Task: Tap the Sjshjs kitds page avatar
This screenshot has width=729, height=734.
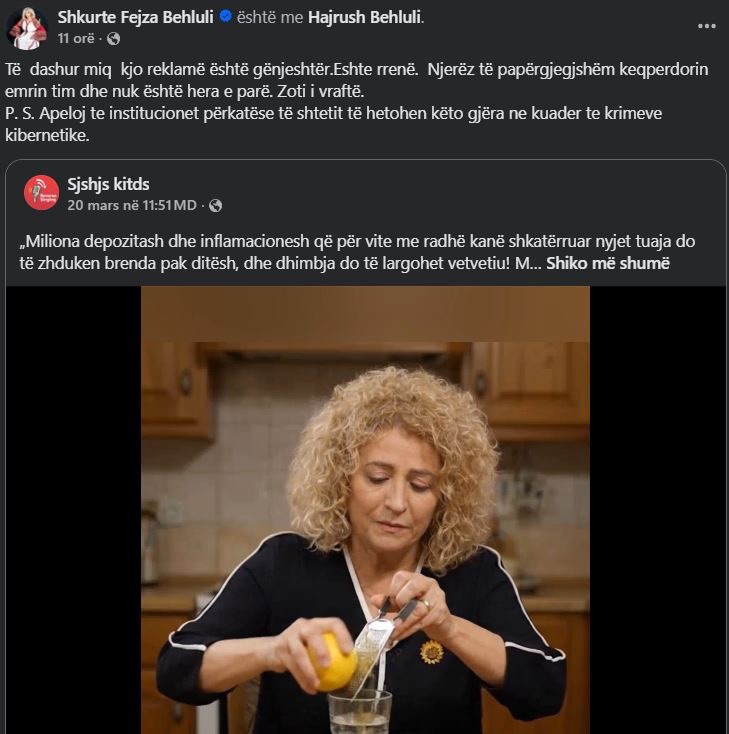Action: tap(42, 193)
